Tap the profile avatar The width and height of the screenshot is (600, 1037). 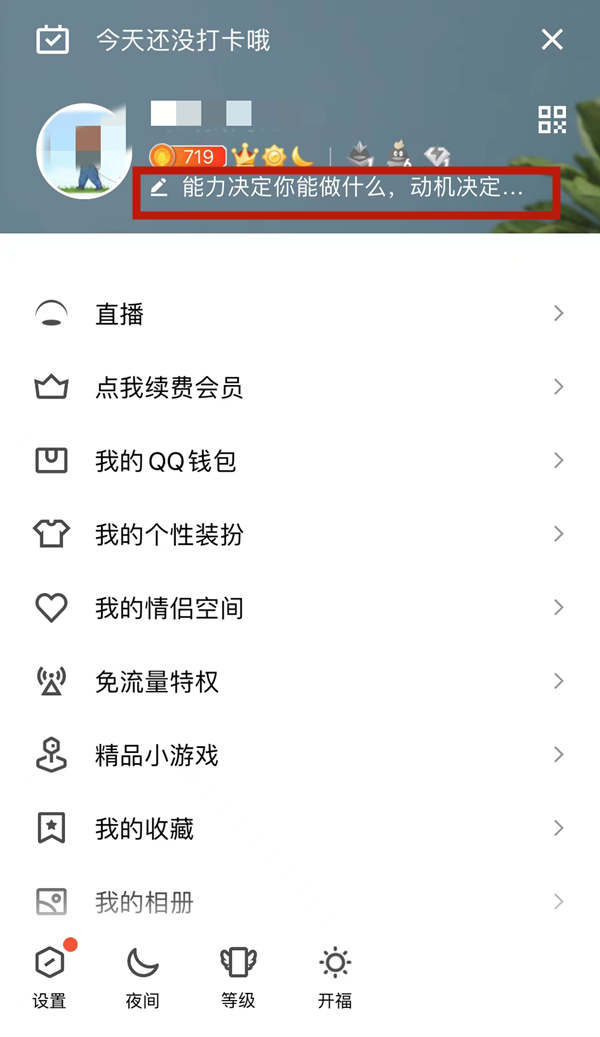(84, 151)
